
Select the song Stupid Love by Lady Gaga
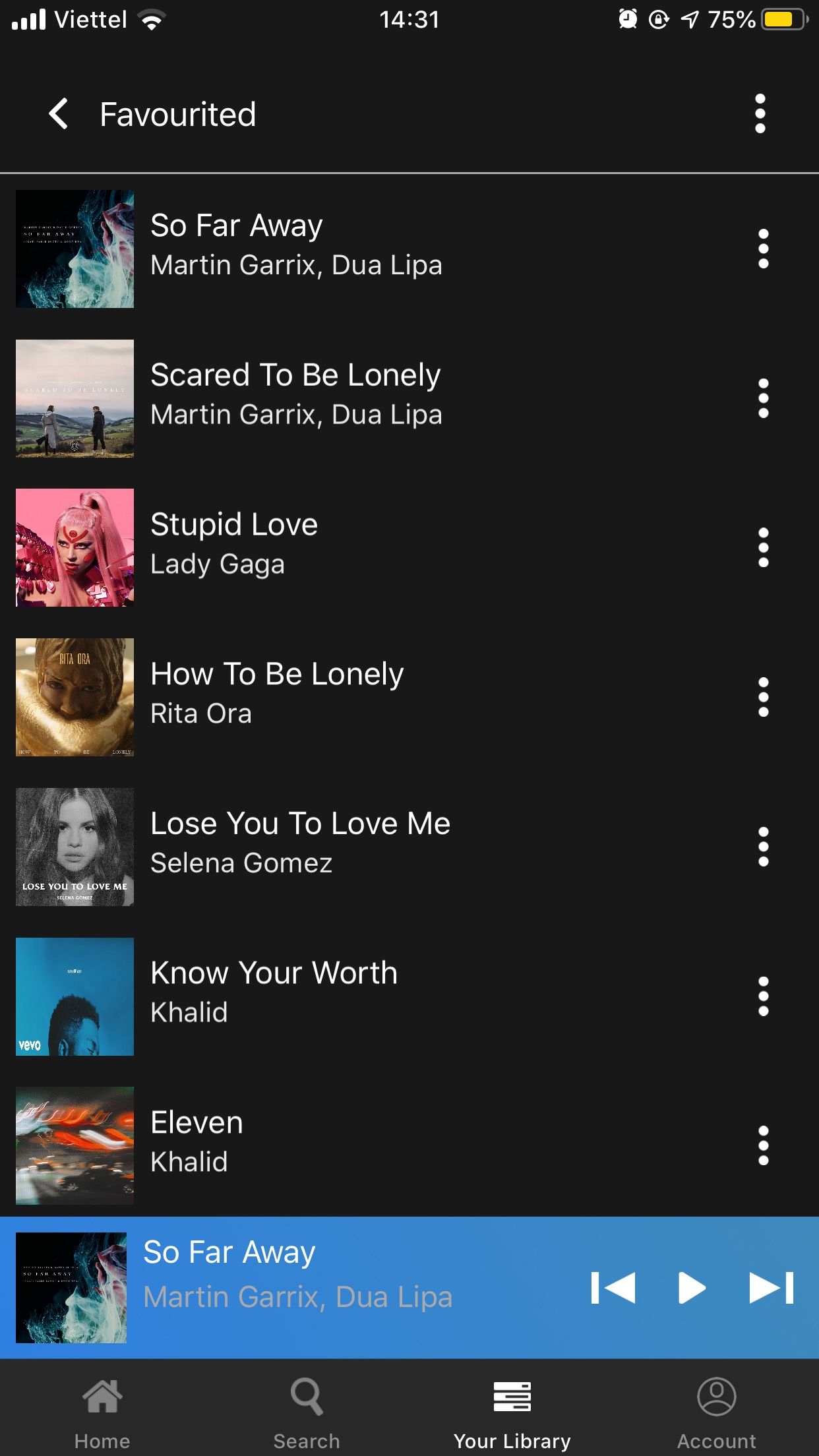(234, 544)
